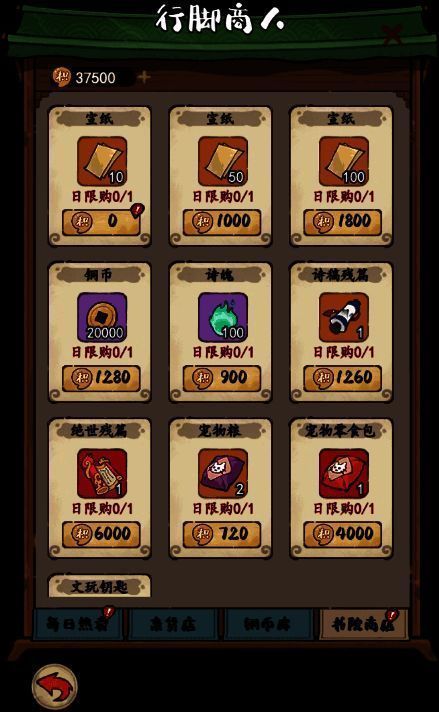Switch to the 每日热卖 tab

78,624
